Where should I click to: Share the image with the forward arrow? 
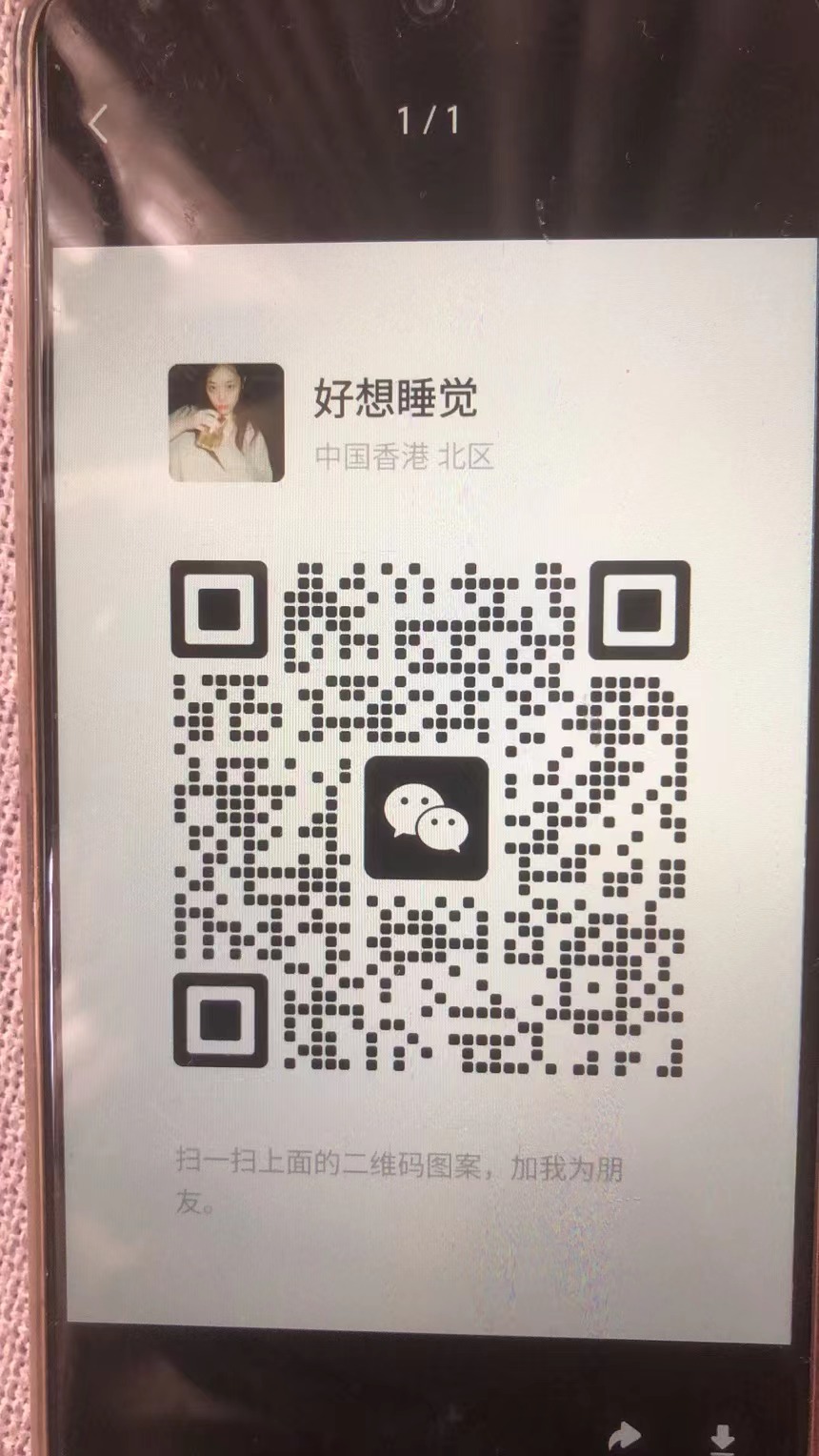[625, 1437]
